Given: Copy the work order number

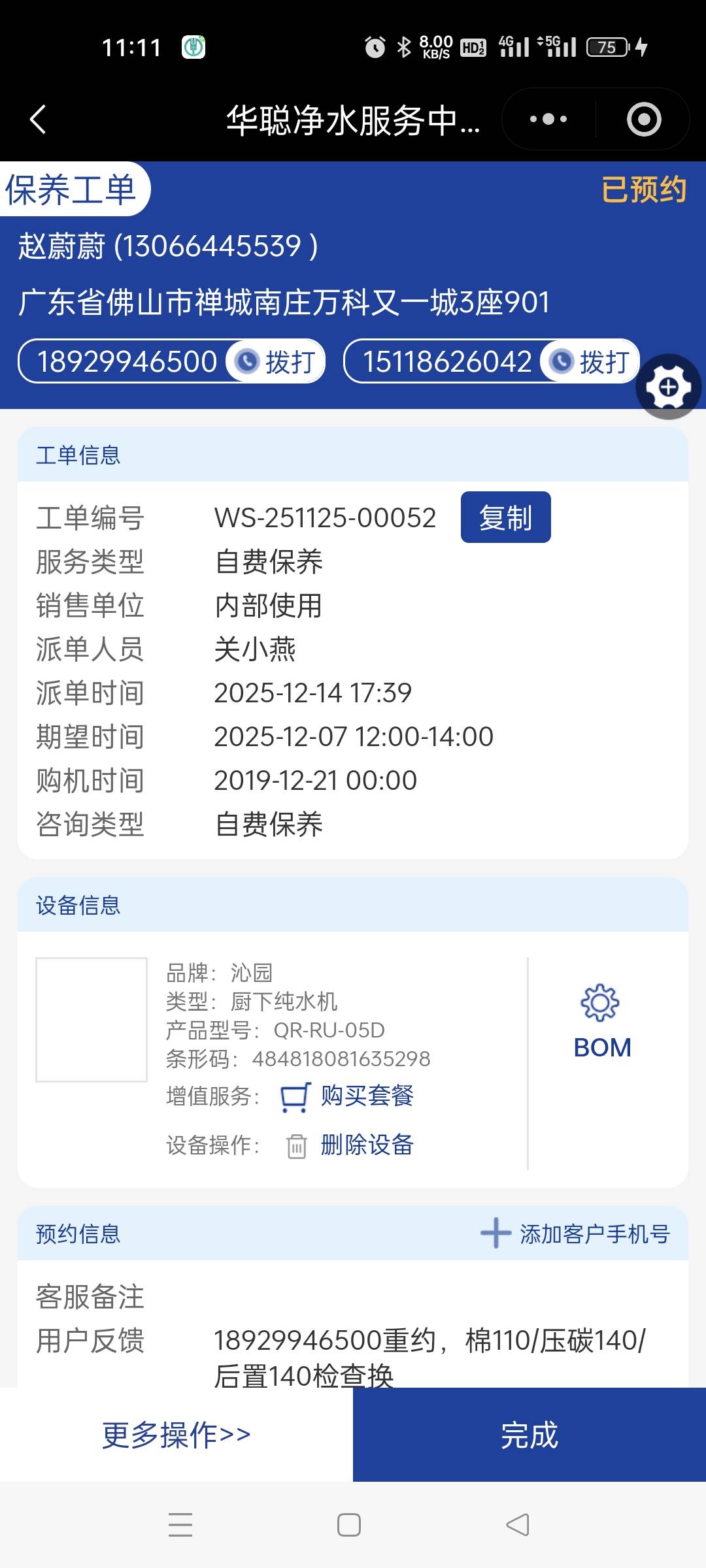Looking at the screenshot, I should tap(505, 517).
